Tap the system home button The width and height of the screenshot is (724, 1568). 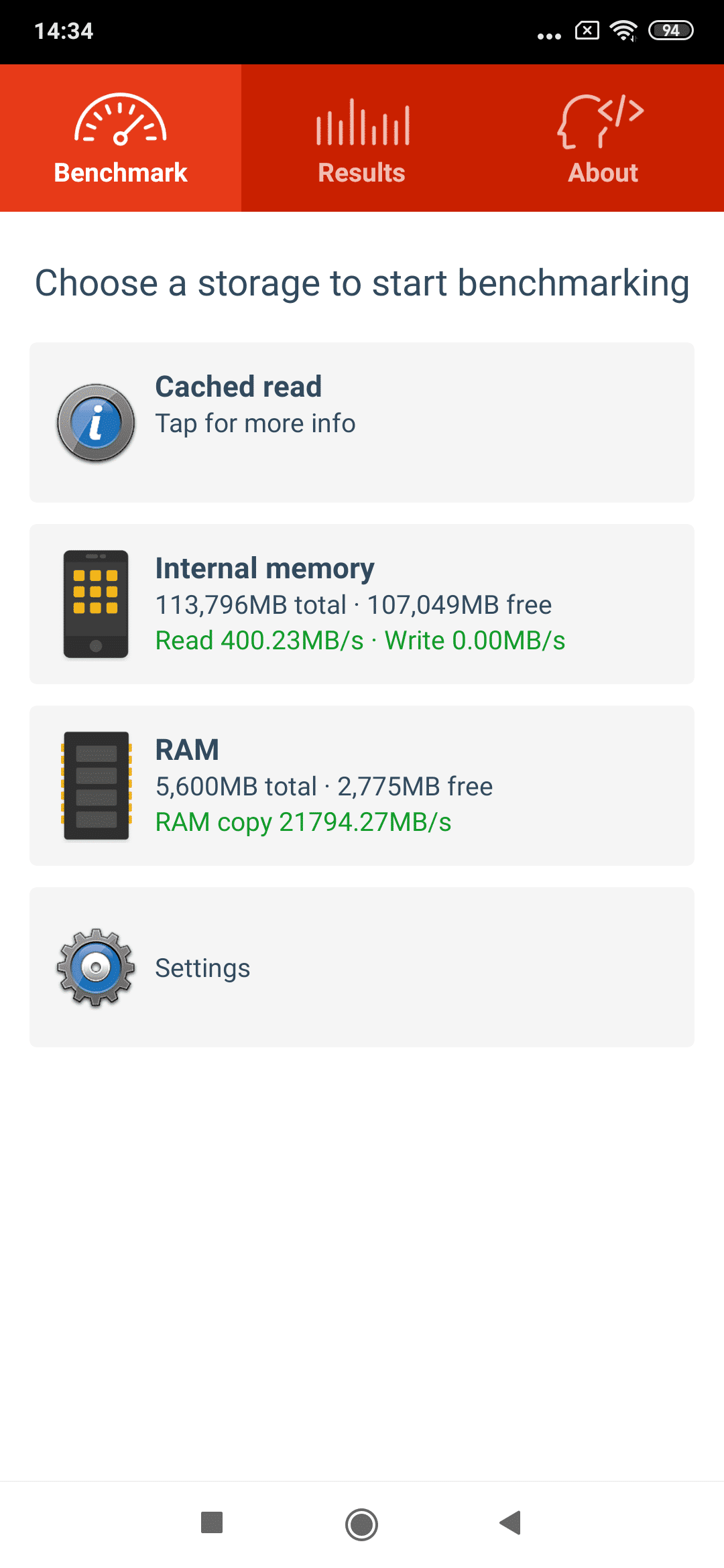pyautogui.click(x=361, y=1524)
